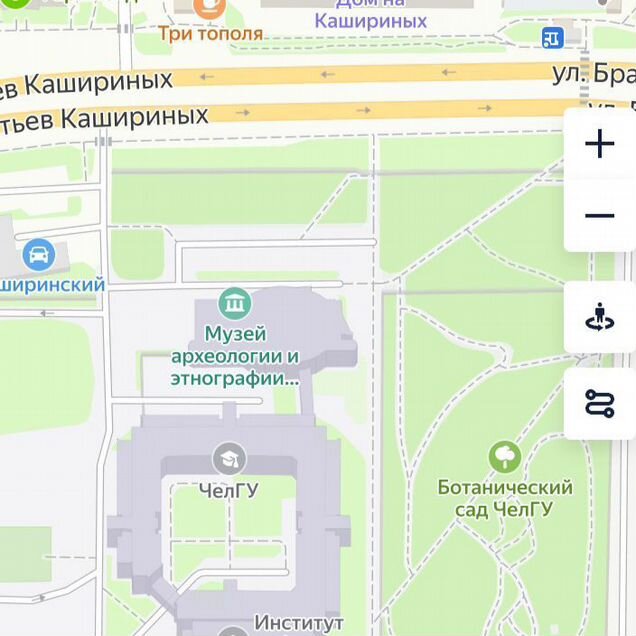
Task: Open the route planner button
Action: point(599,403)
